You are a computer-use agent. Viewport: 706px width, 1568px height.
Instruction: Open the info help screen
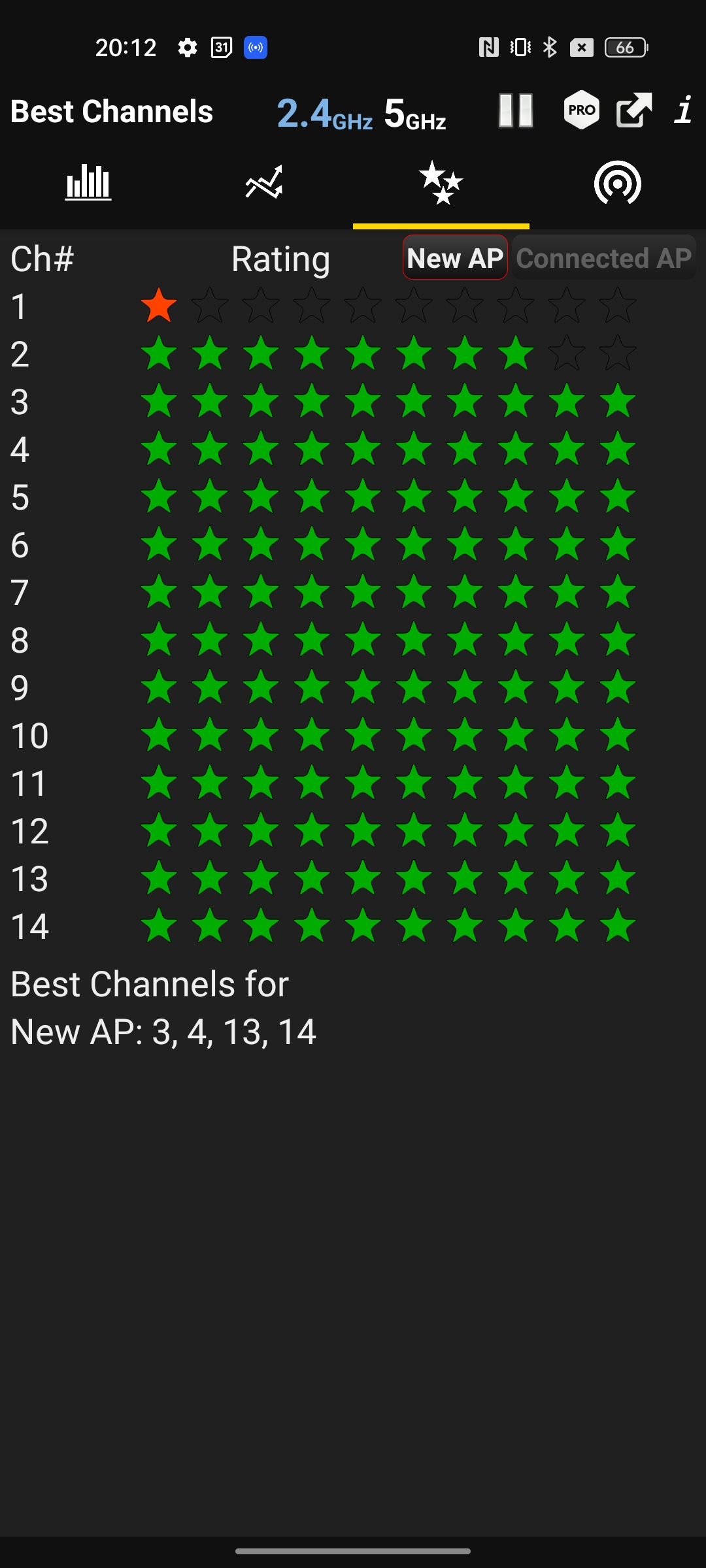pos(683,111)
